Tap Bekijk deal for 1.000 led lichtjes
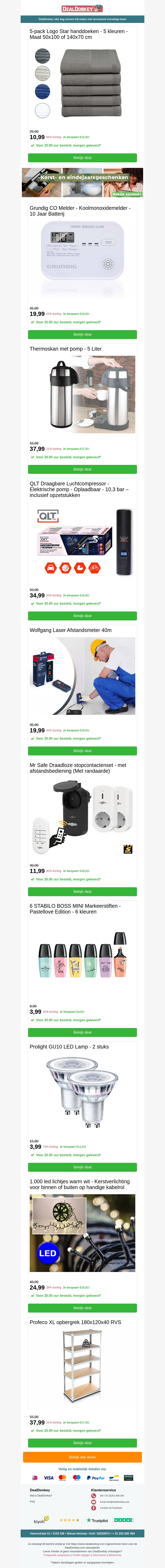 click(82, 1308)
